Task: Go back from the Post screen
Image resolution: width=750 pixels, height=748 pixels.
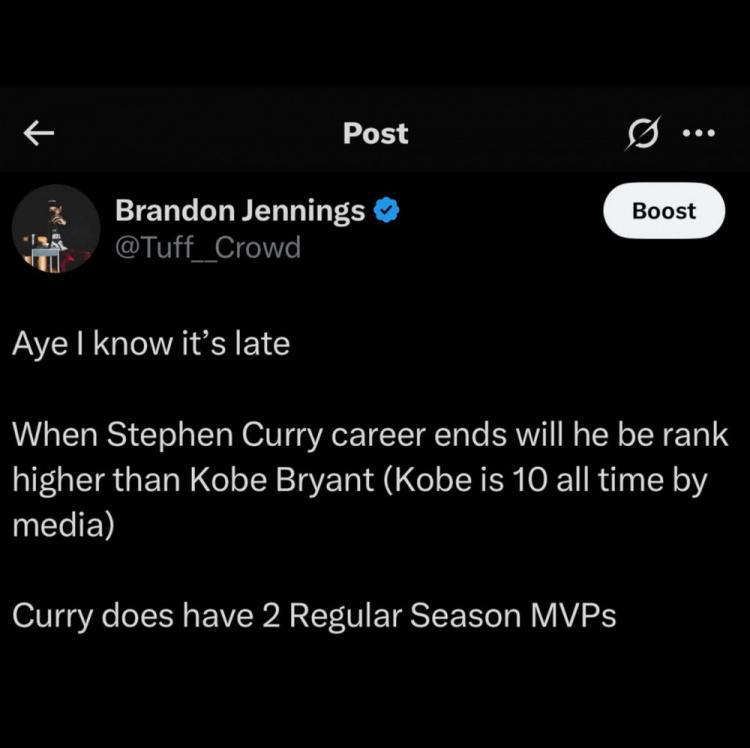Action: click(38, 134)
